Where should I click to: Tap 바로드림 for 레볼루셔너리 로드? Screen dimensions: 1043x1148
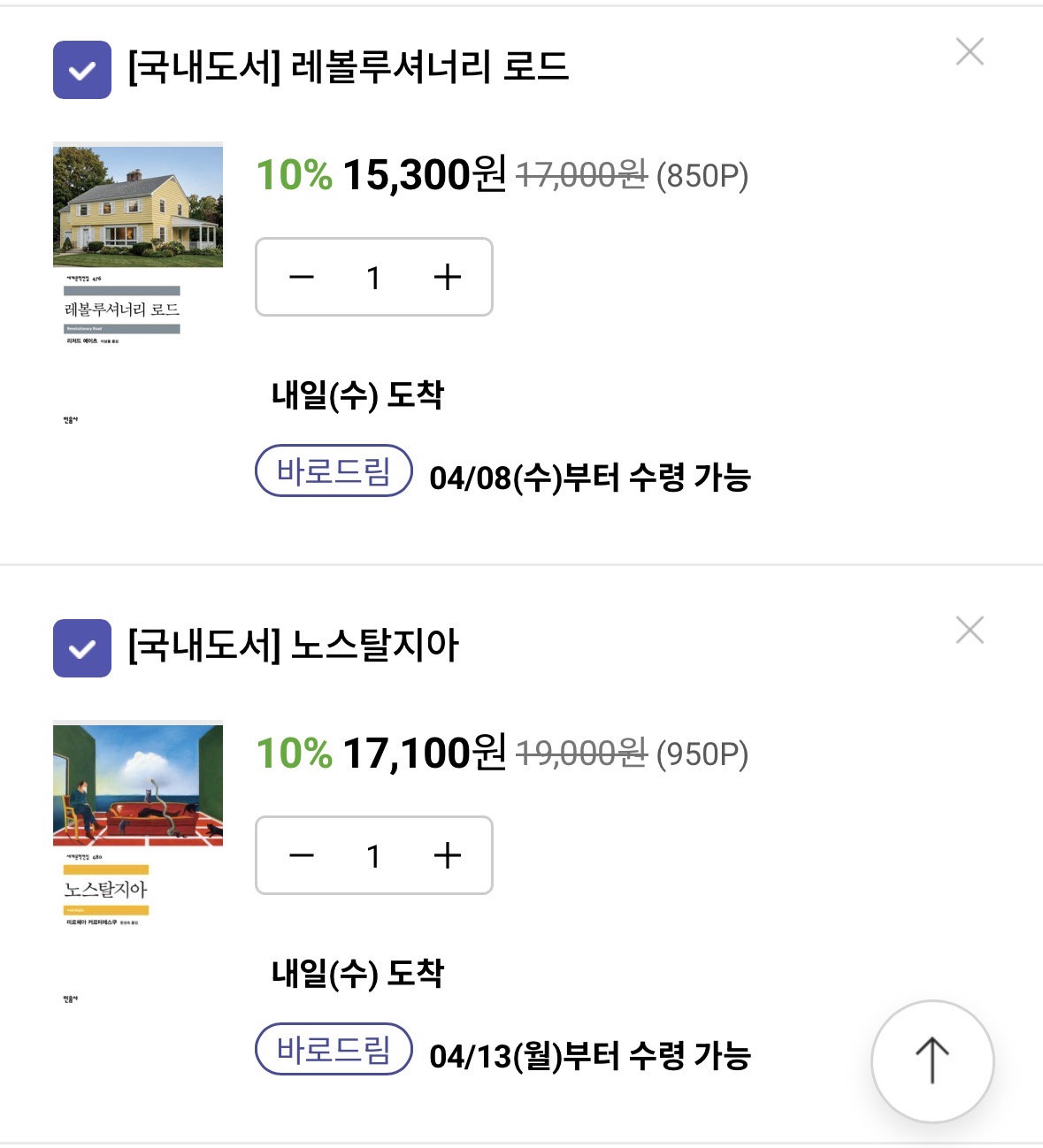(x=334, y=471)
